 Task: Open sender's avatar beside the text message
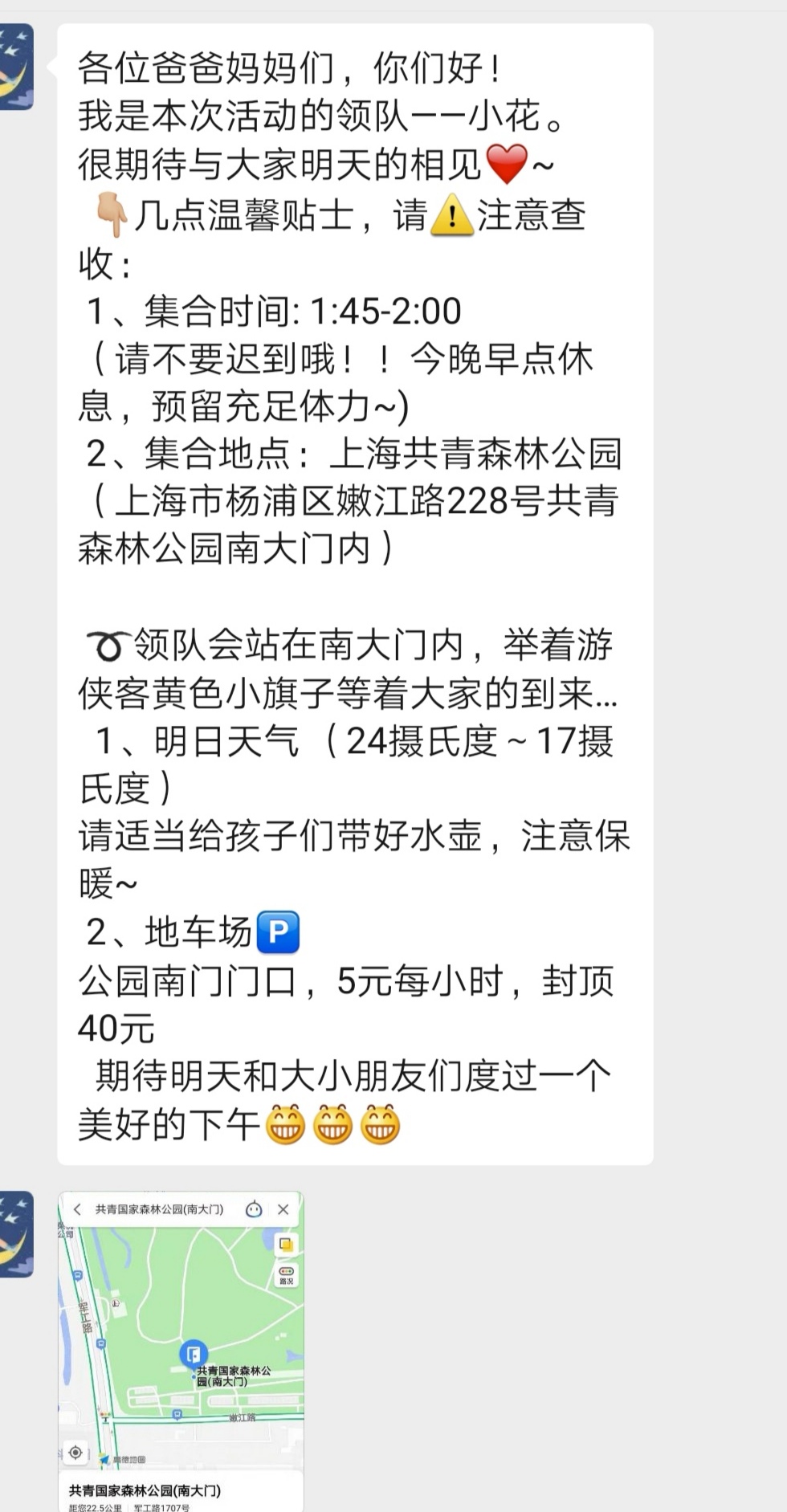click(16, 66)
